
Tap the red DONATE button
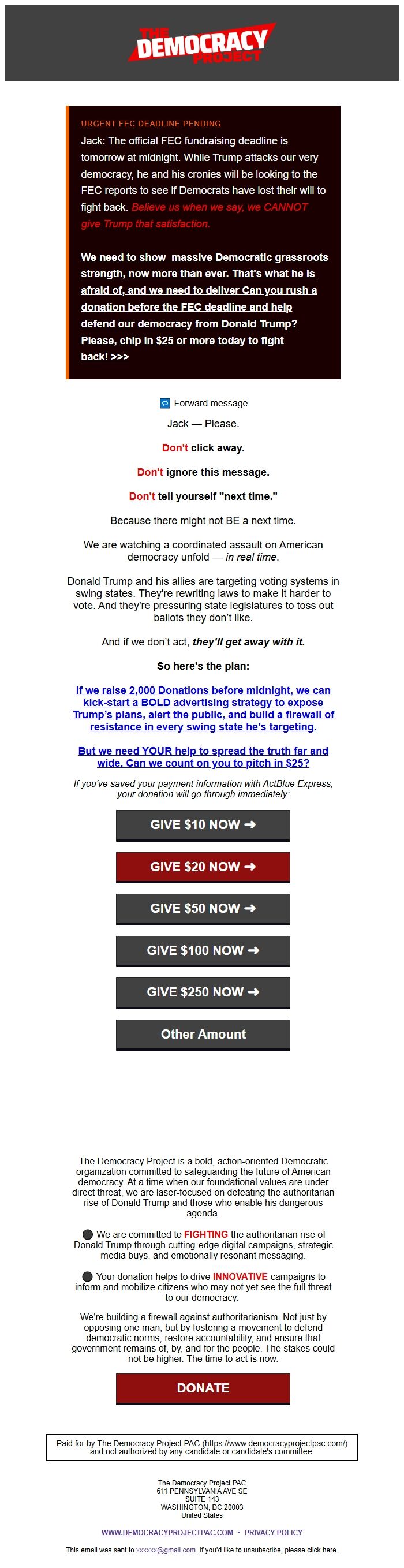point(203,1388)
